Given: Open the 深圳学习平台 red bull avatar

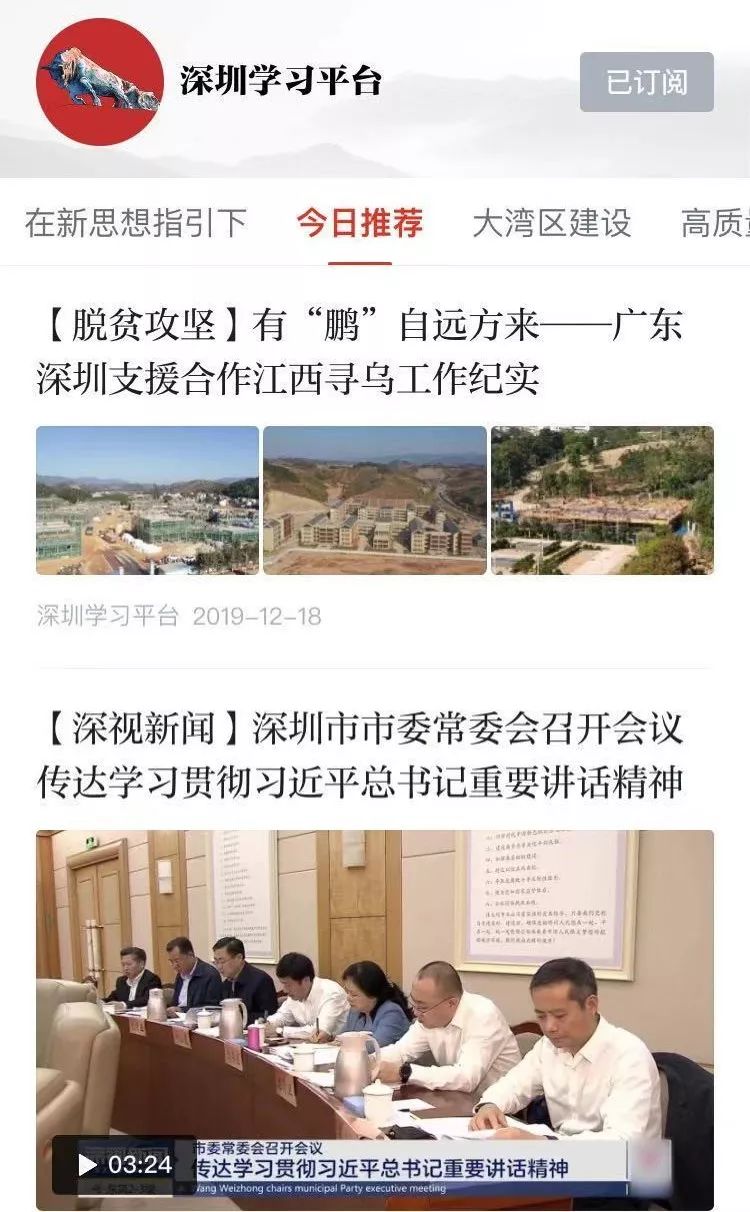Looking at the screenshot, I should coord(100,82).
